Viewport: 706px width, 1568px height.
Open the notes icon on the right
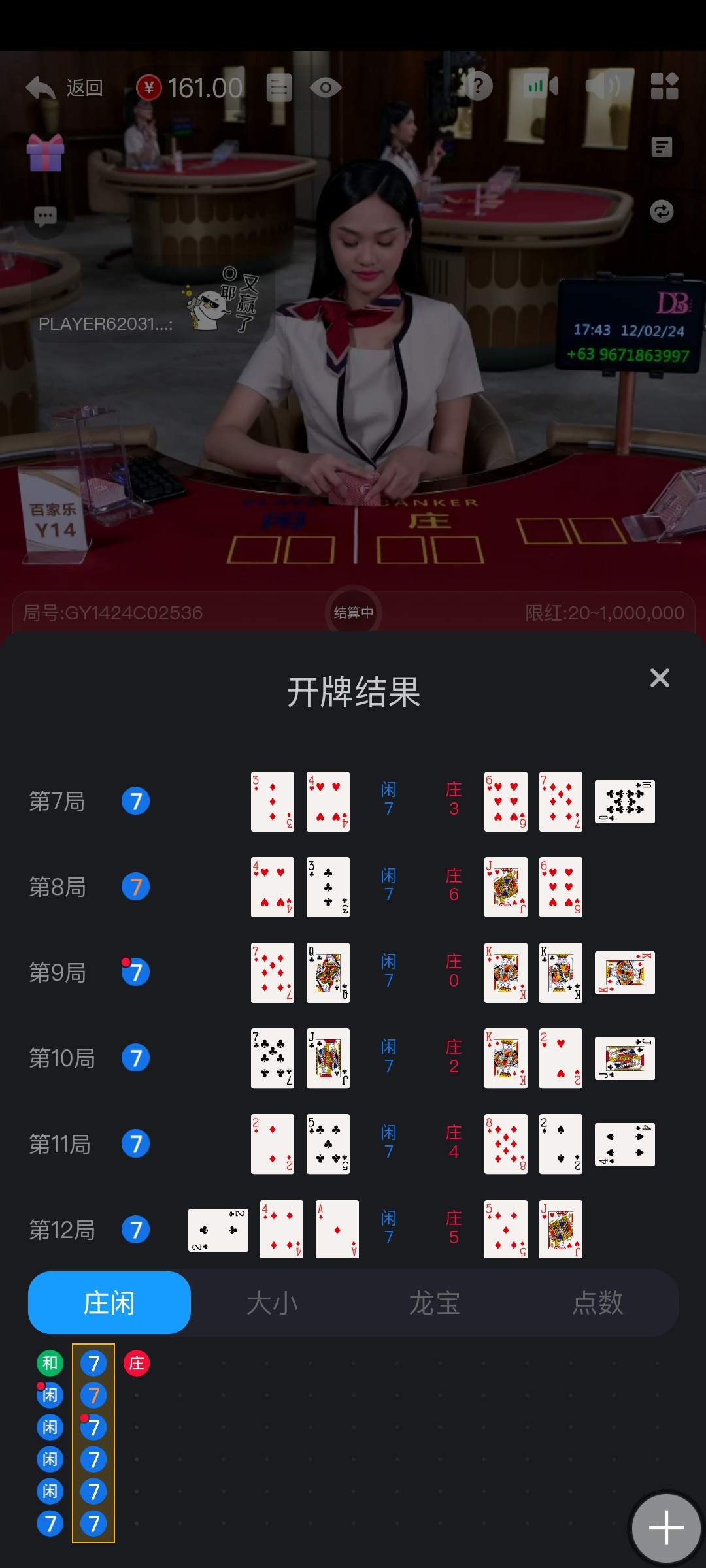click(x=662, y=147)
